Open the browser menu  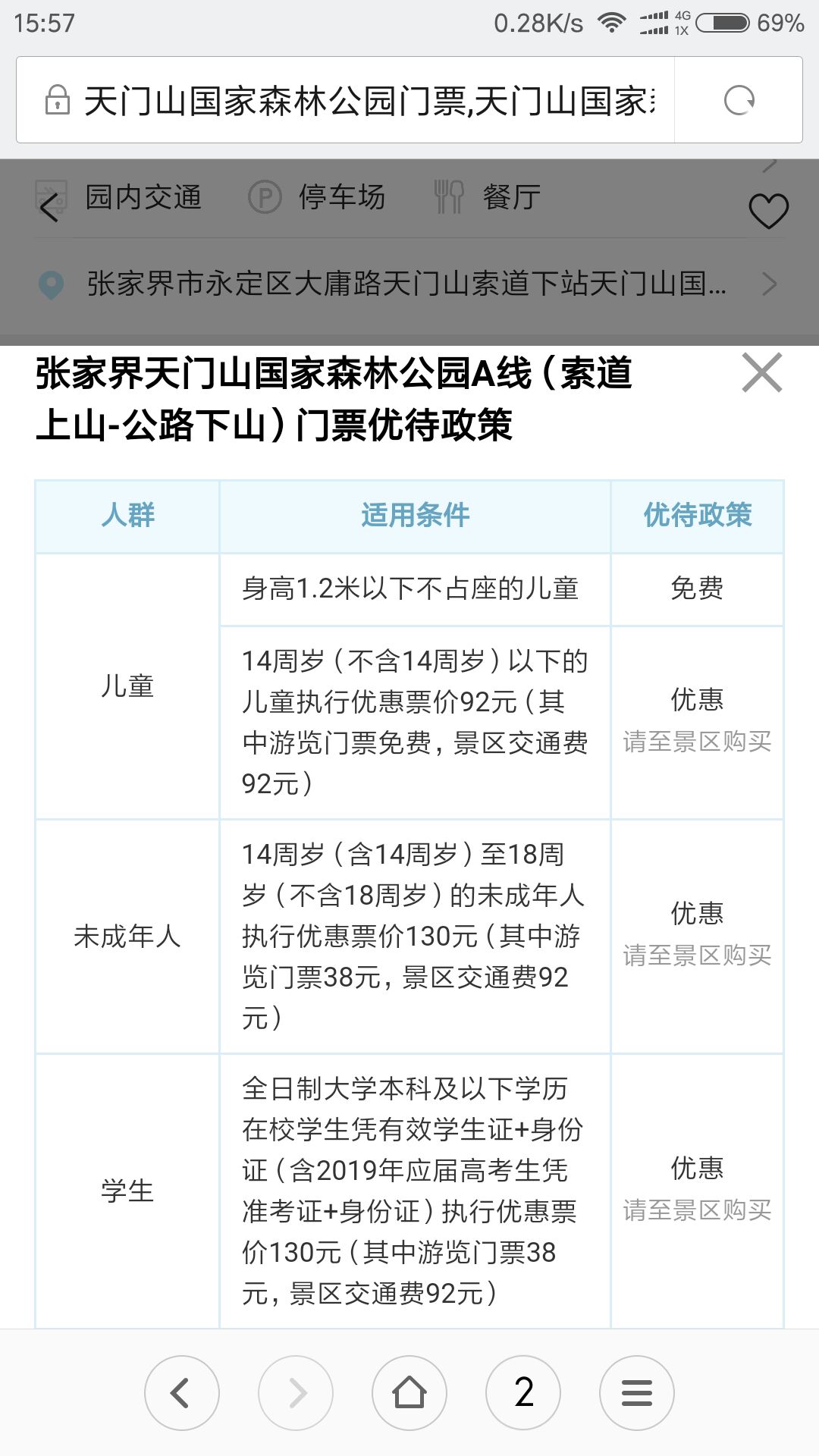click(637, 1393)
